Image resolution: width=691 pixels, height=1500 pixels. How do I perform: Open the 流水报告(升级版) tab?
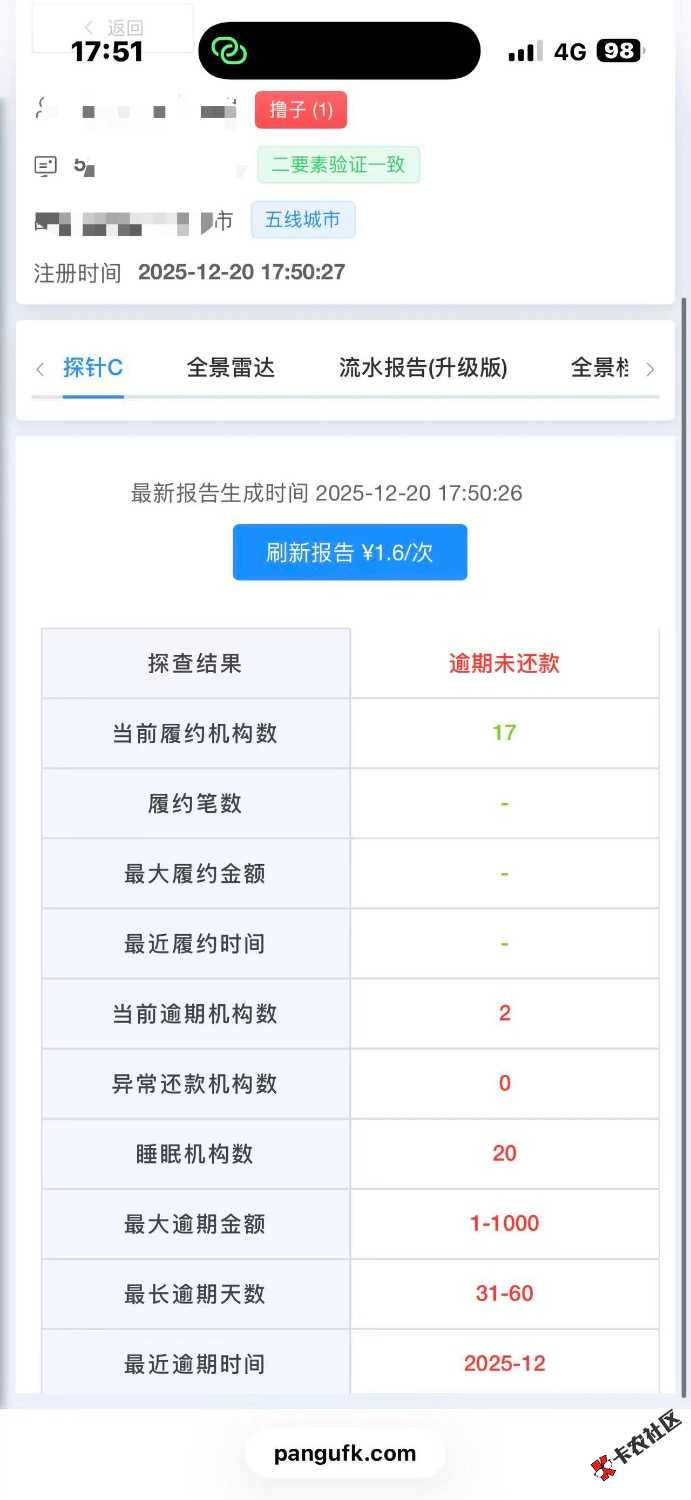pos(423,368)
